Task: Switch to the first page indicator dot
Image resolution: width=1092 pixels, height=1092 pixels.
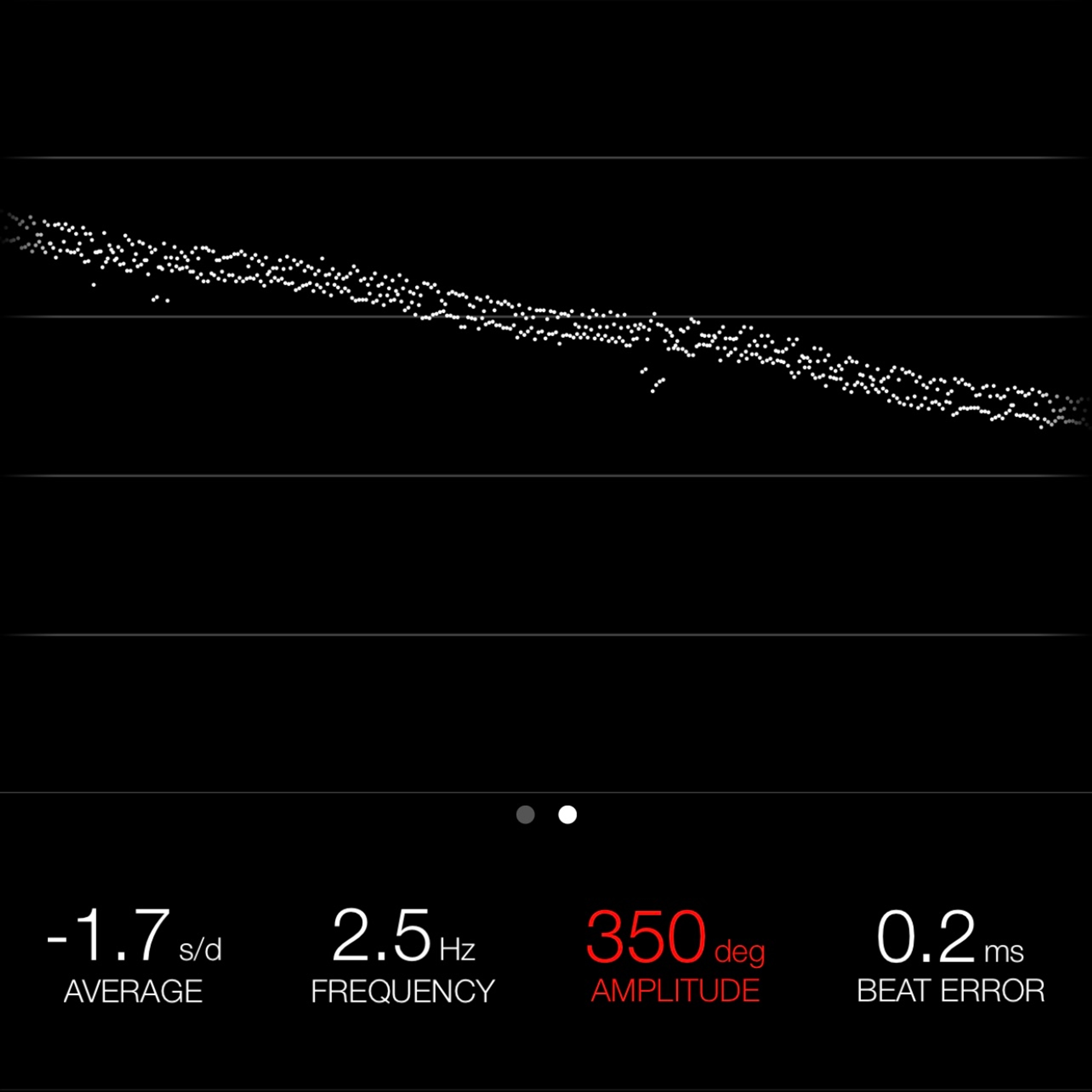Action: (525, 814)
